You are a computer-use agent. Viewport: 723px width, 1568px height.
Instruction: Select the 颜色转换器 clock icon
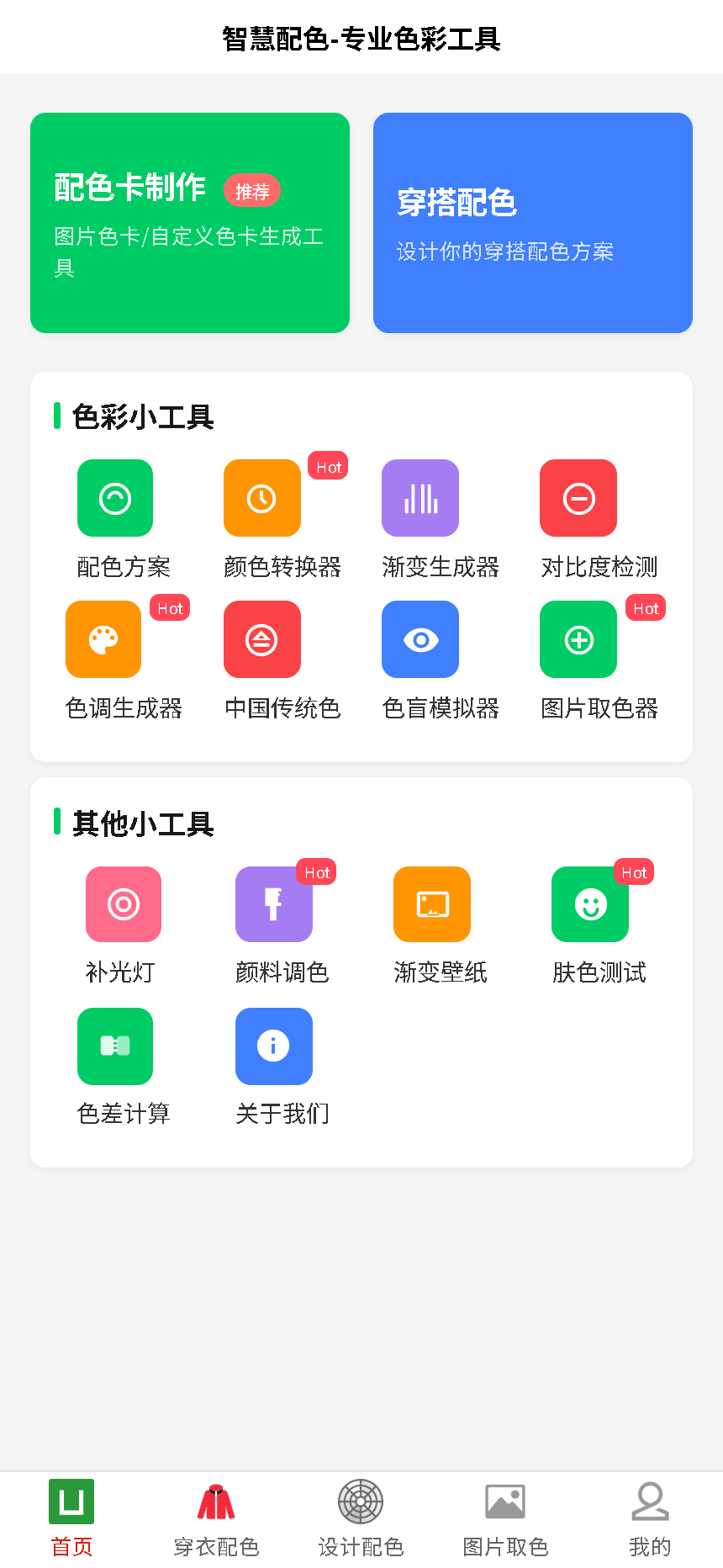[x=261, y=498]
